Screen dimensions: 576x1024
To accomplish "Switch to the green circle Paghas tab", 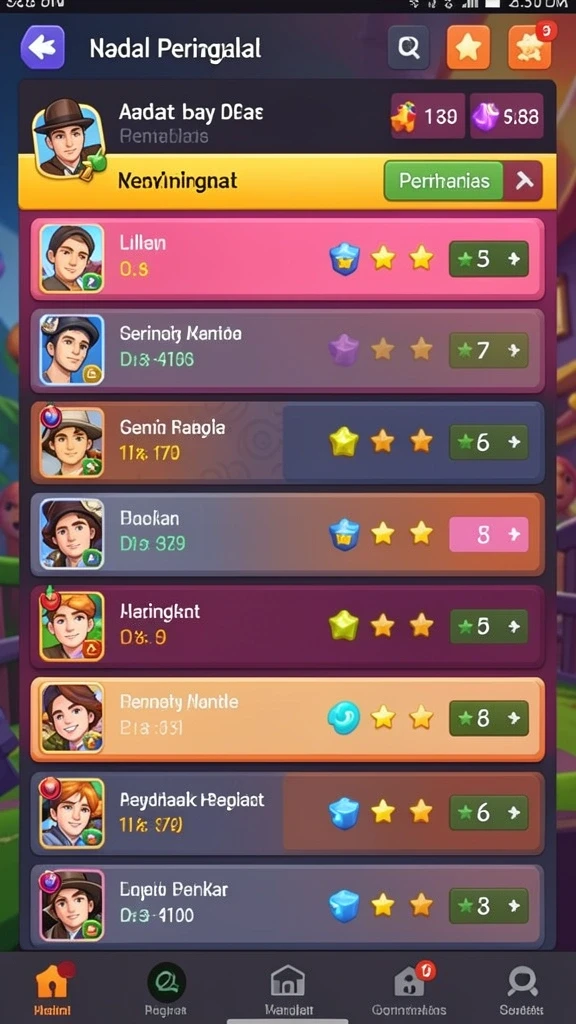I will pyautogui.click(x=167, y=989).
